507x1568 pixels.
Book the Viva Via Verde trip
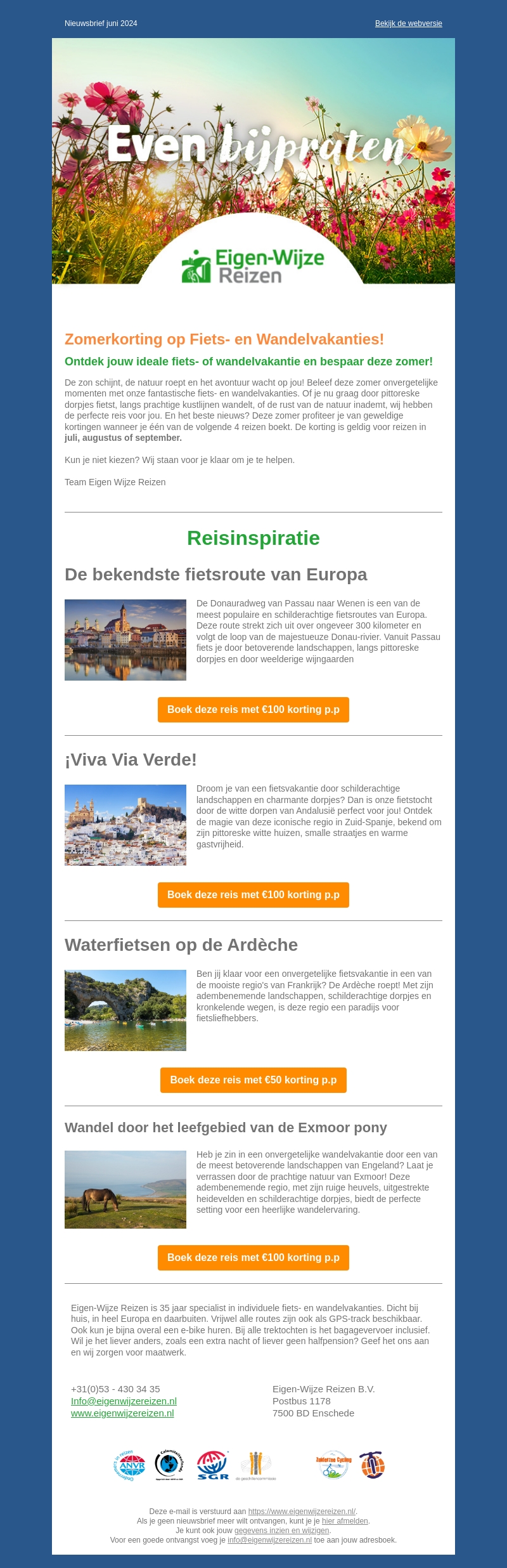253,895
